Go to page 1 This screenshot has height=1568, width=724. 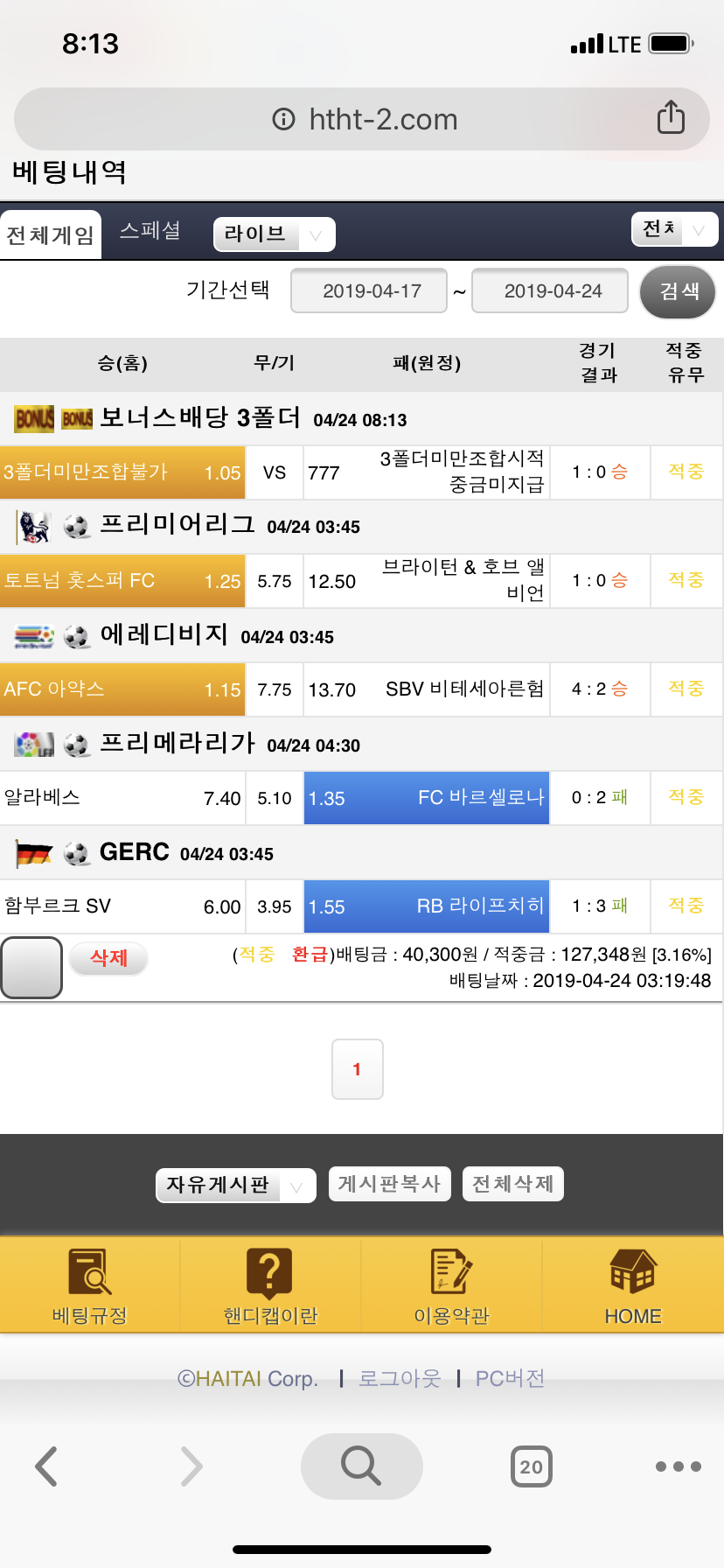(x=357, y=1068)
